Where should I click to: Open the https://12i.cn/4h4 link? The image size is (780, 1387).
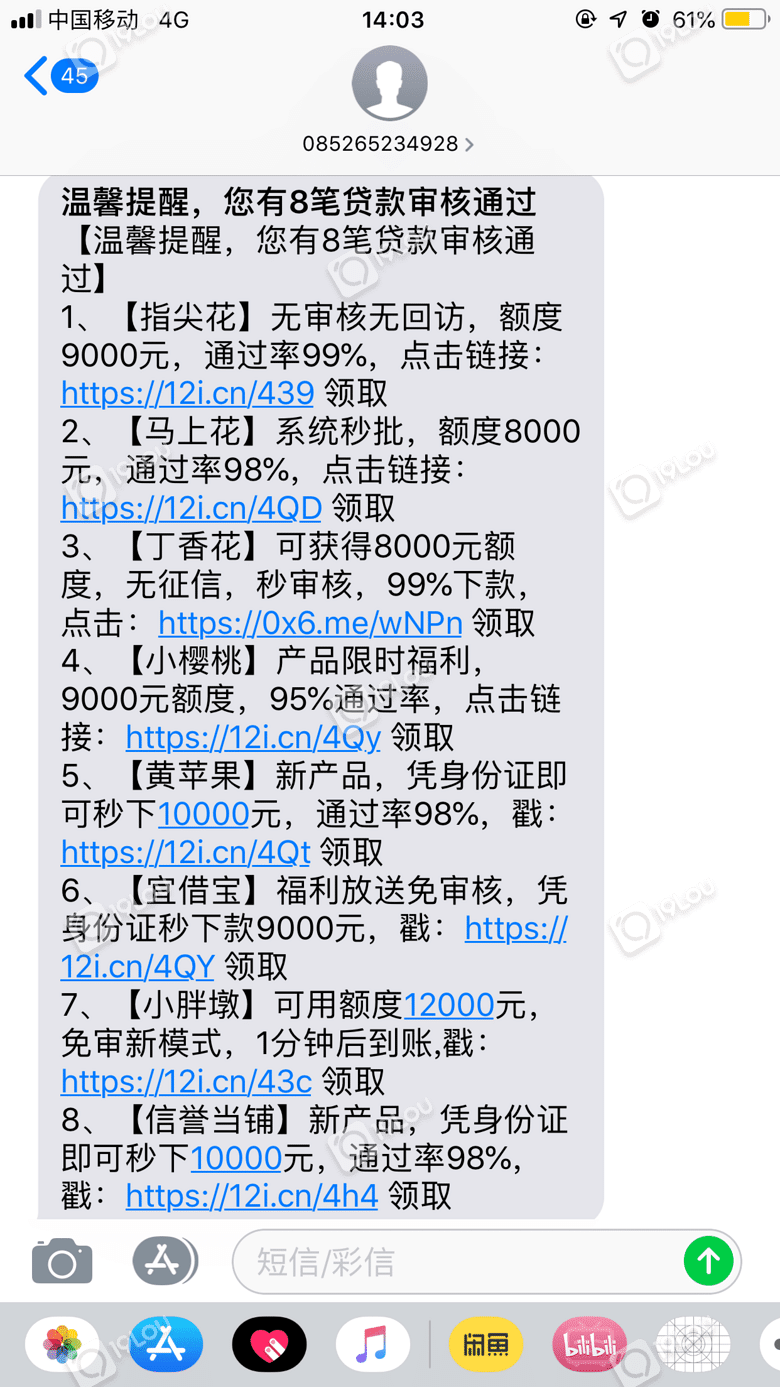pos(252,1195)
